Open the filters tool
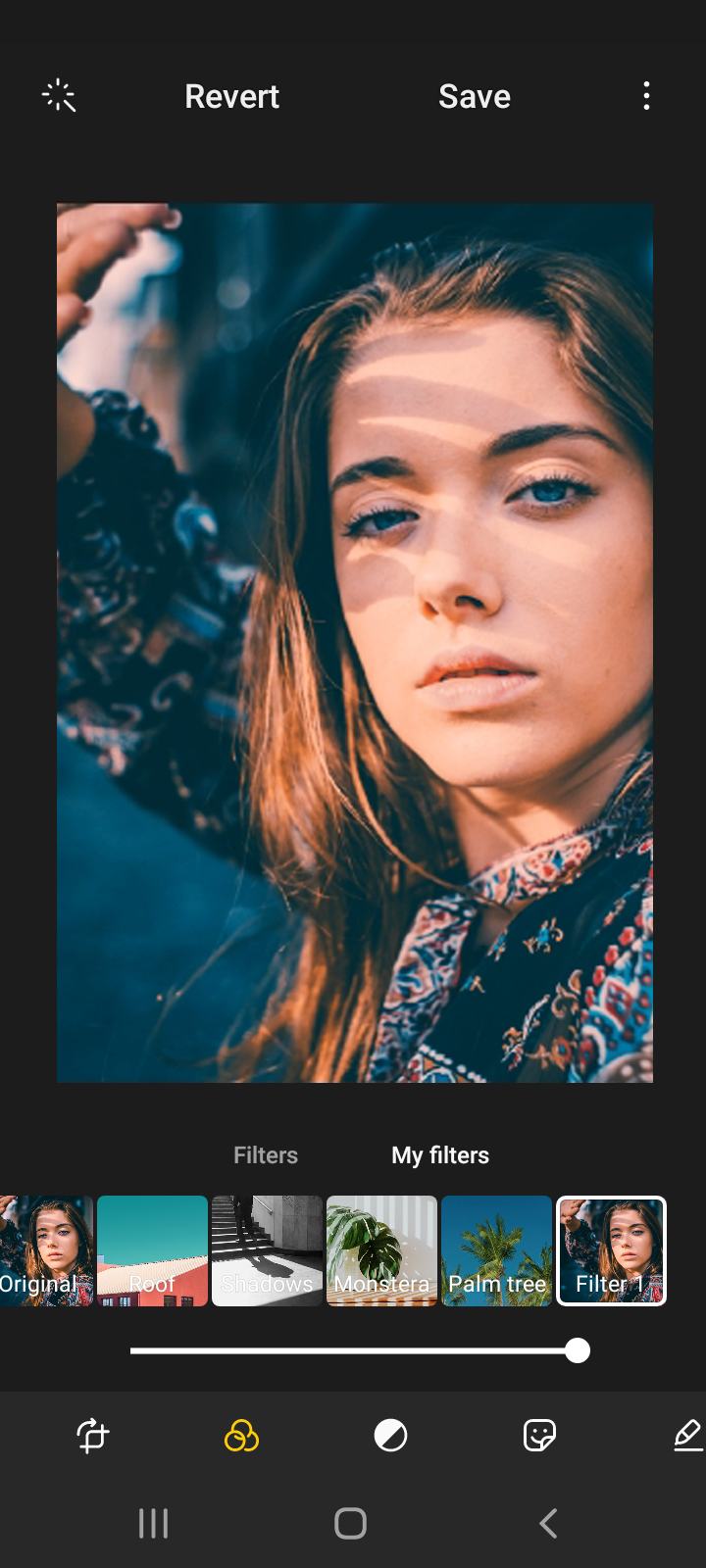 (x=241, y=1436)
